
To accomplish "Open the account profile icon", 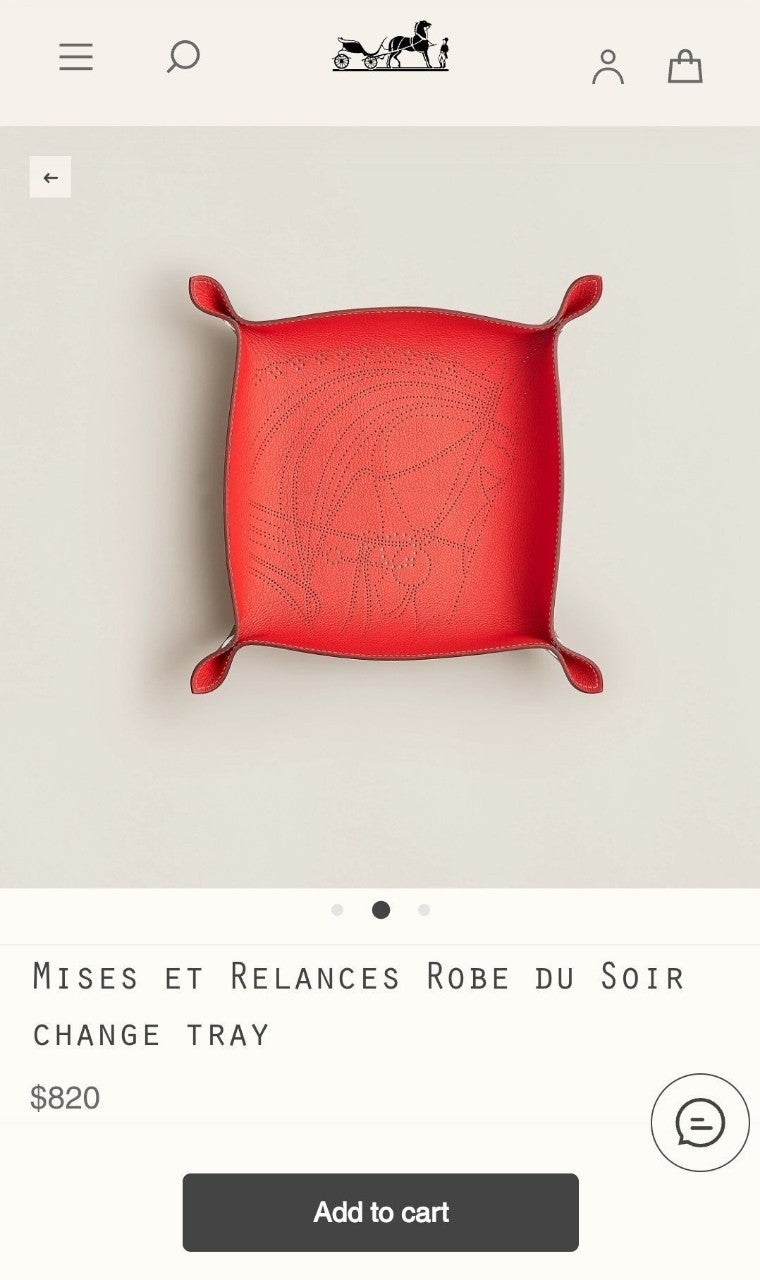I will [607, 66].
